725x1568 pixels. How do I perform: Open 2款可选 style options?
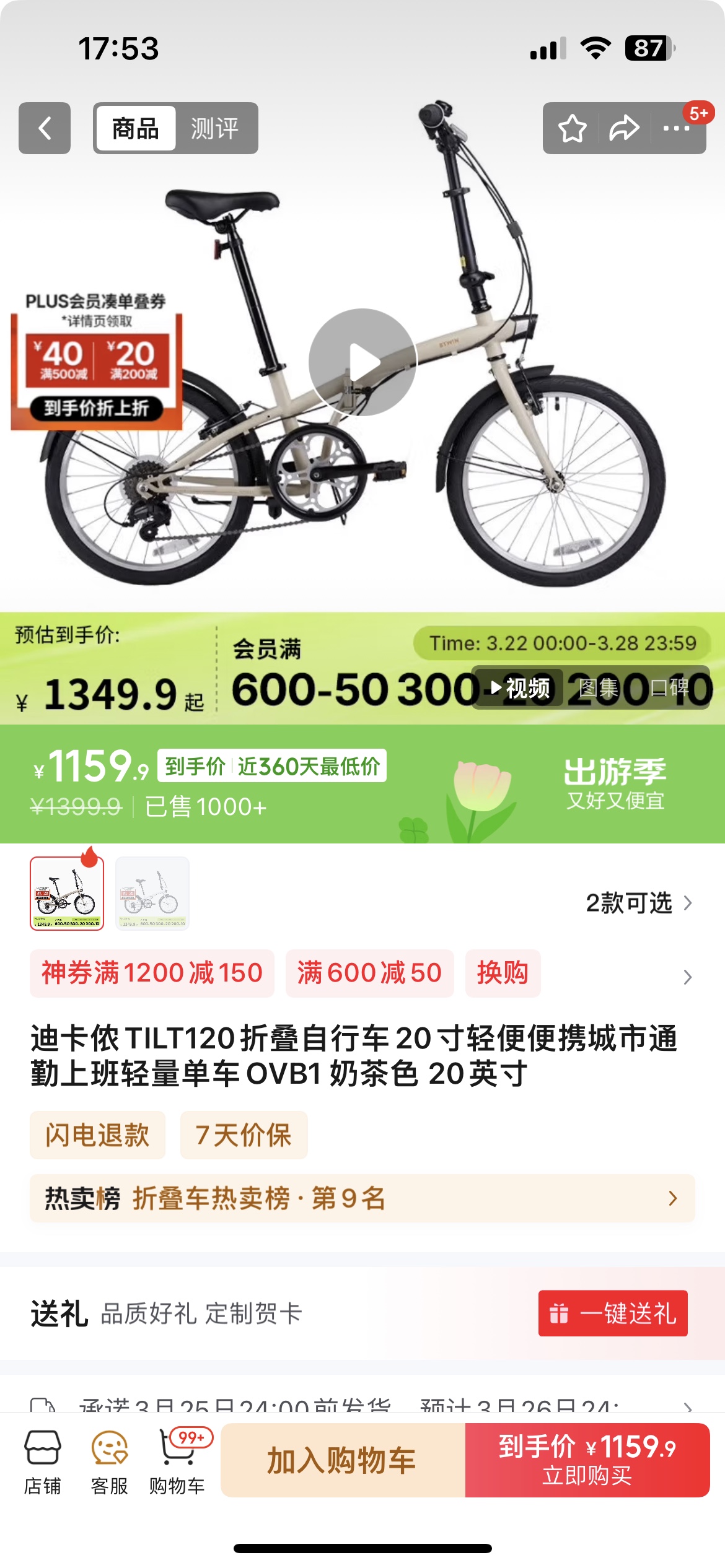[x=638, y=903]
